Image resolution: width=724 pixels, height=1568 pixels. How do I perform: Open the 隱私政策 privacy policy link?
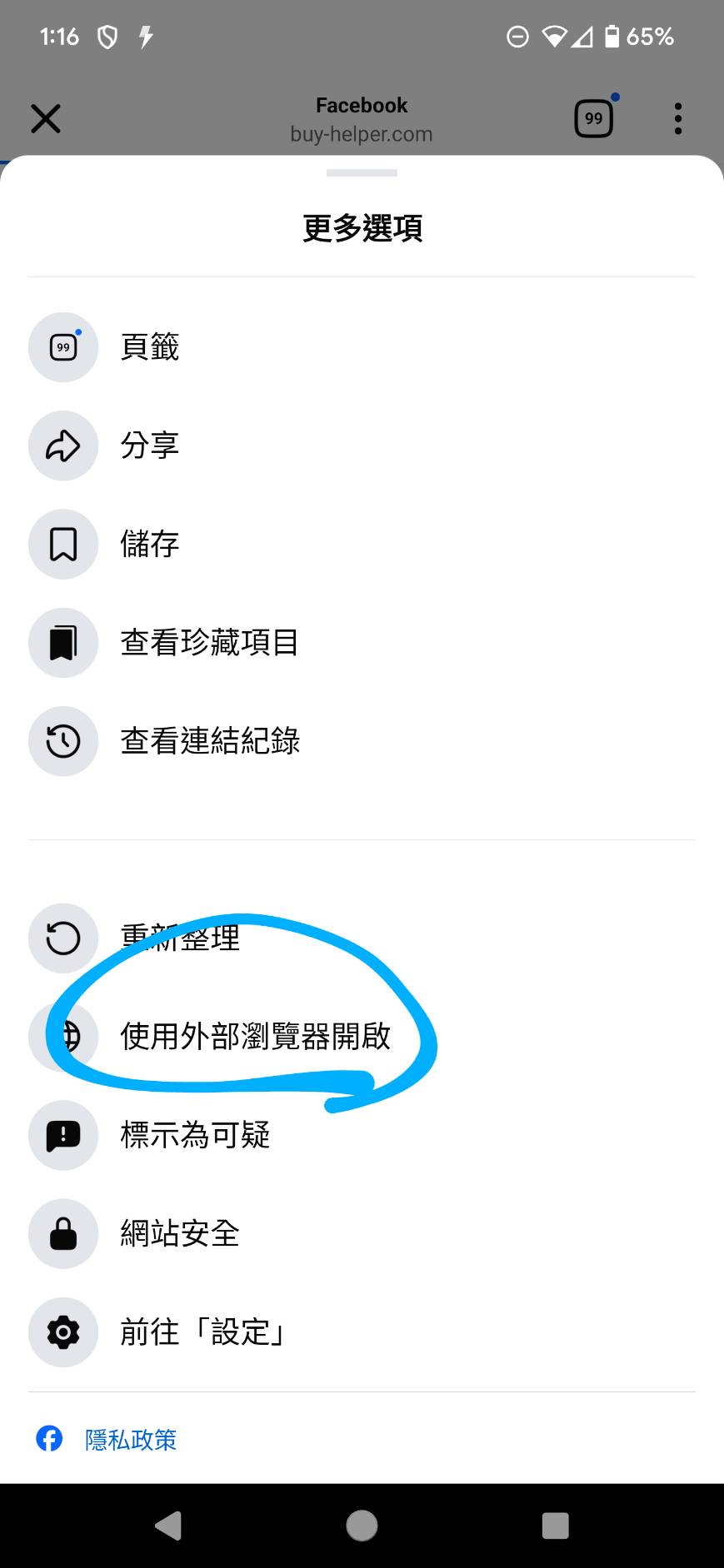pyautogui.click(x=131, y=1439)
